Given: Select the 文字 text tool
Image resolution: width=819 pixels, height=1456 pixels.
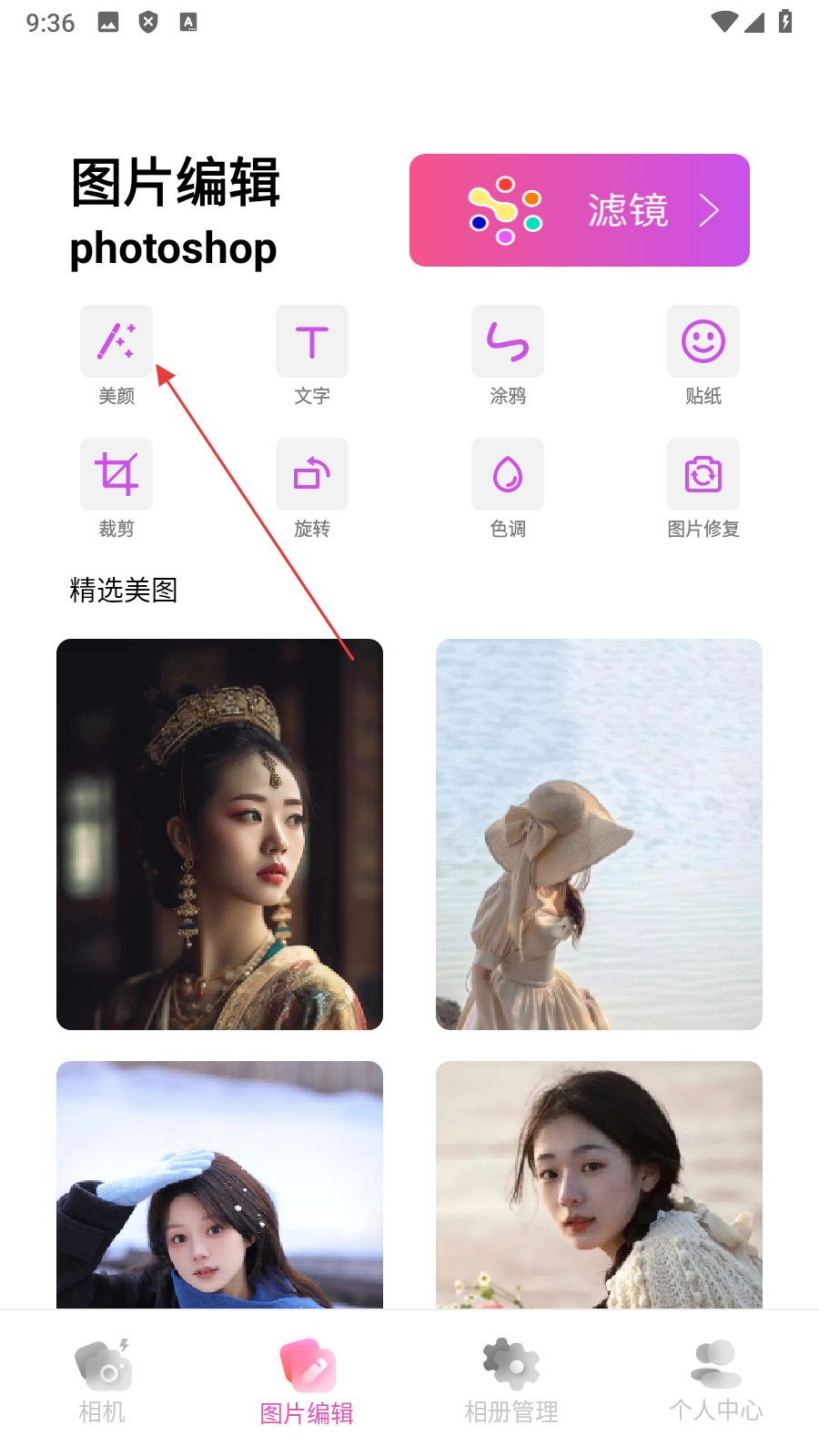Looking at the screenshot, I should tap(312, 342).
